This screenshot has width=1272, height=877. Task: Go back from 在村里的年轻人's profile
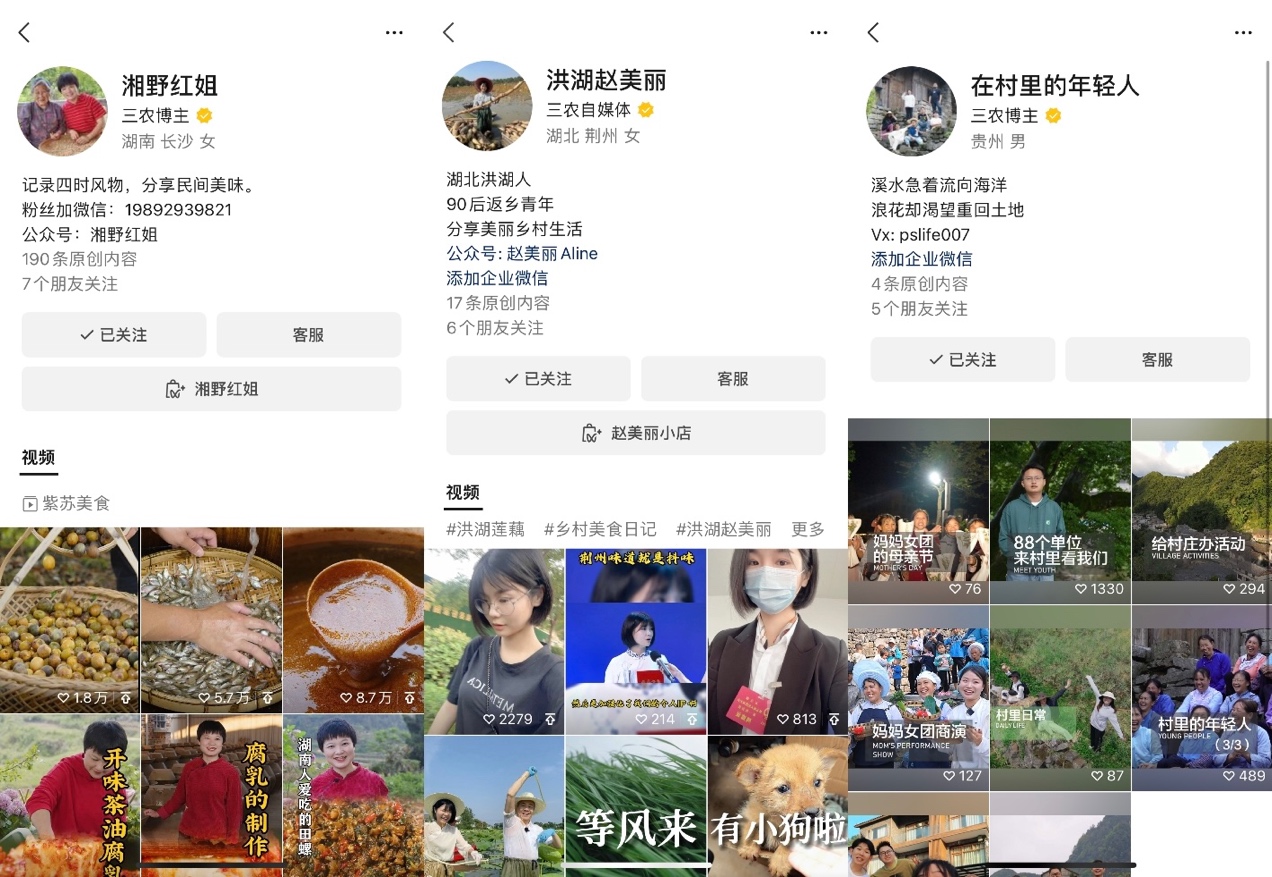pyautogui.click(x=873, y=32)
